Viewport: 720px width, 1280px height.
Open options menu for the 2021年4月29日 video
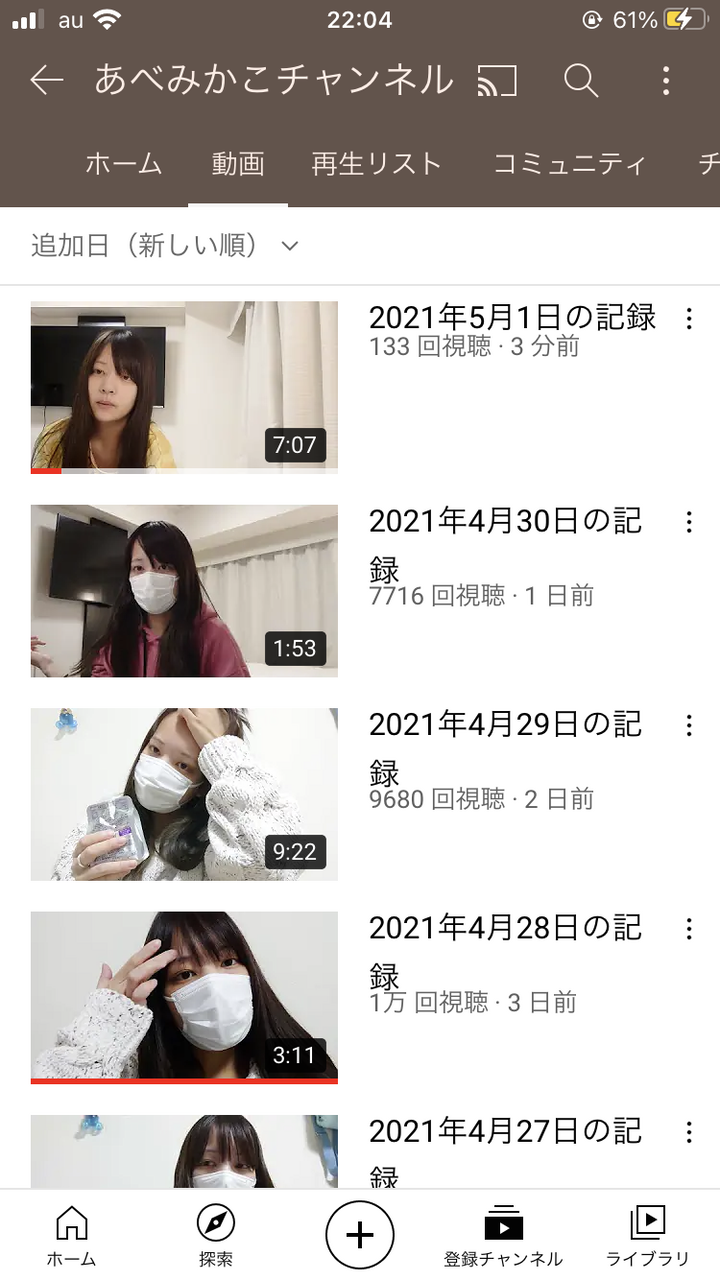point(689,725)
